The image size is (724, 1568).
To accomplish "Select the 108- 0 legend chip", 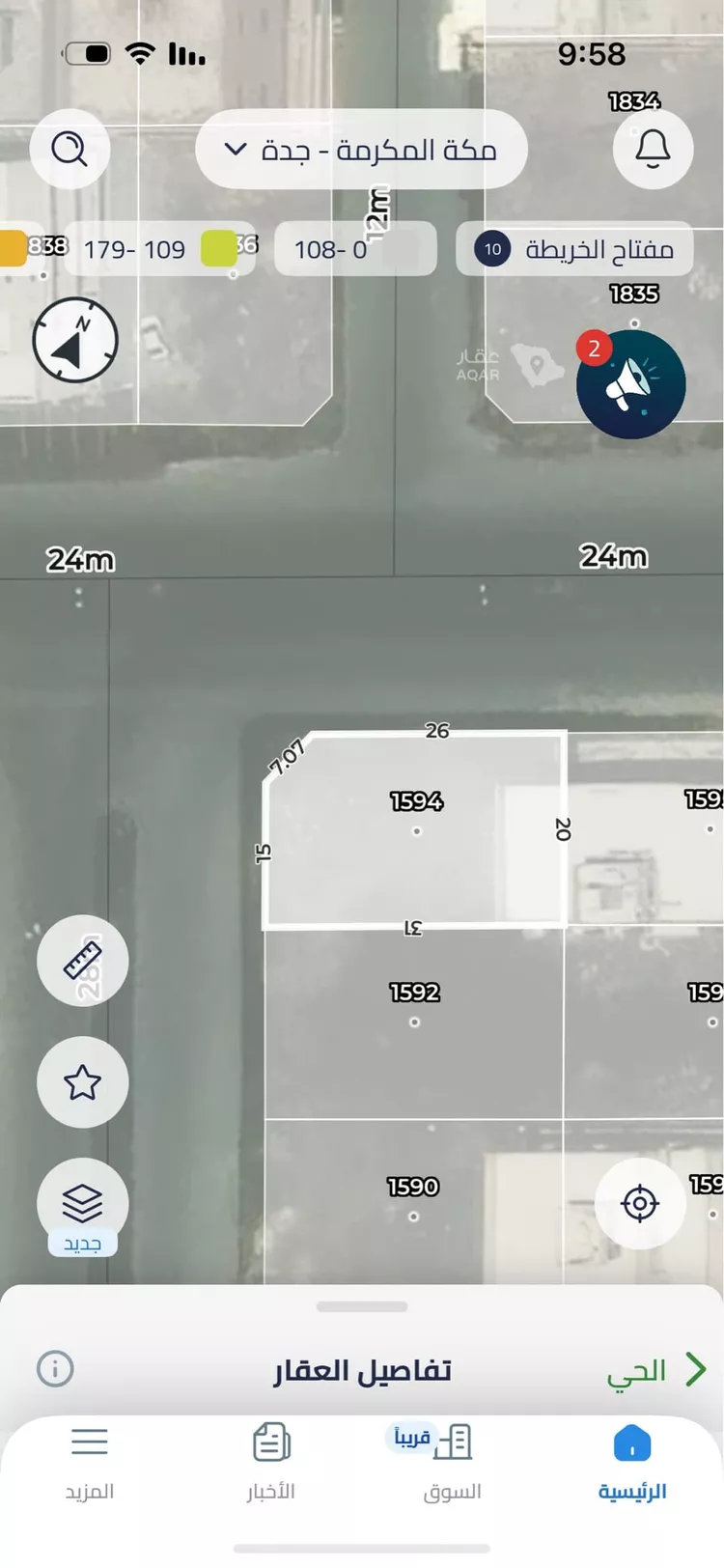I will [x=355, y=249].
